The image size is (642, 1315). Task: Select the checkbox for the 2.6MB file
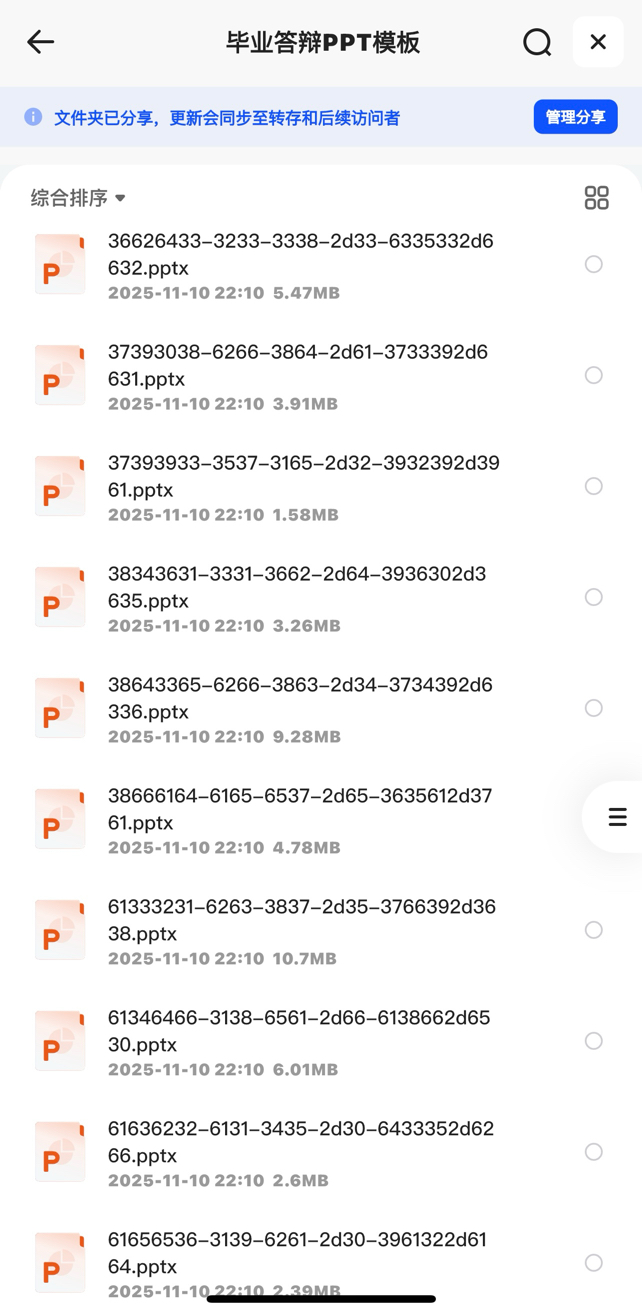[x=594, y=1152]
